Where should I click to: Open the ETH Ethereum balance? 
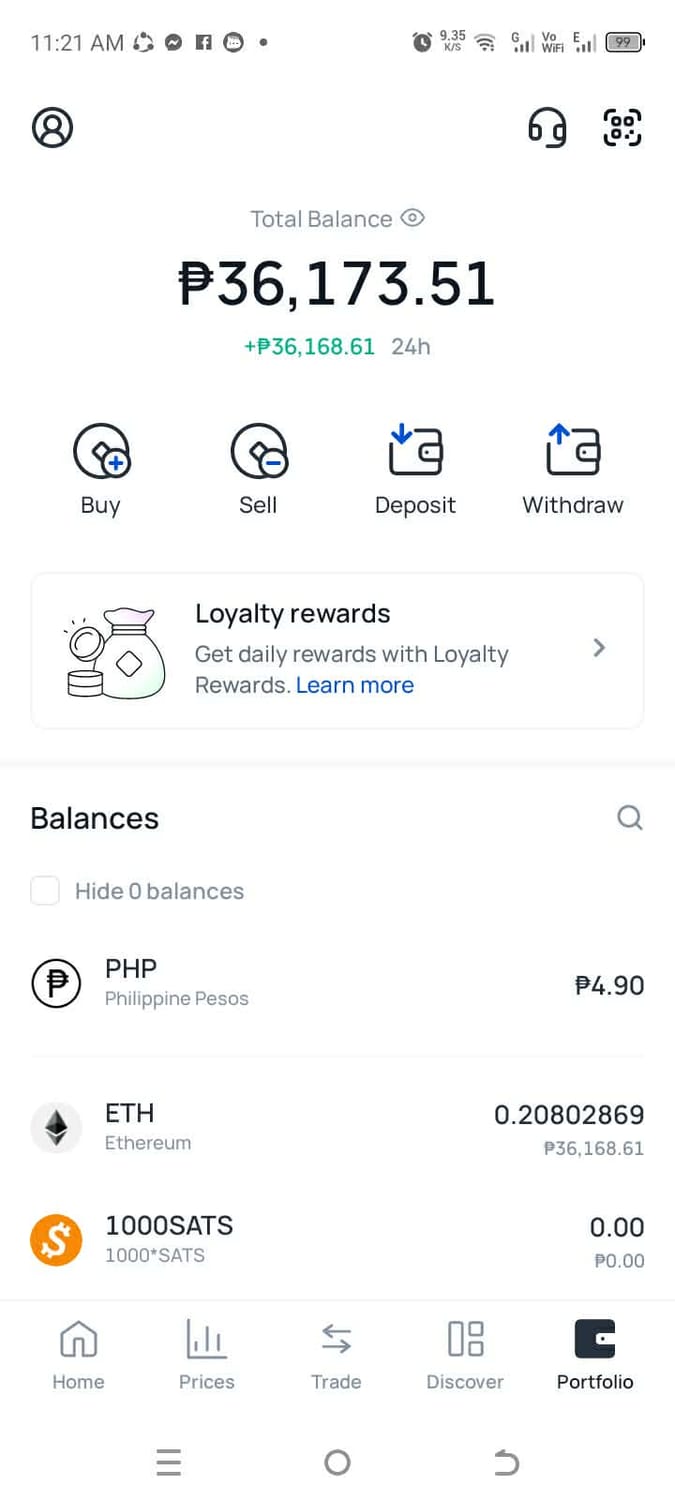click(337, 1128)
